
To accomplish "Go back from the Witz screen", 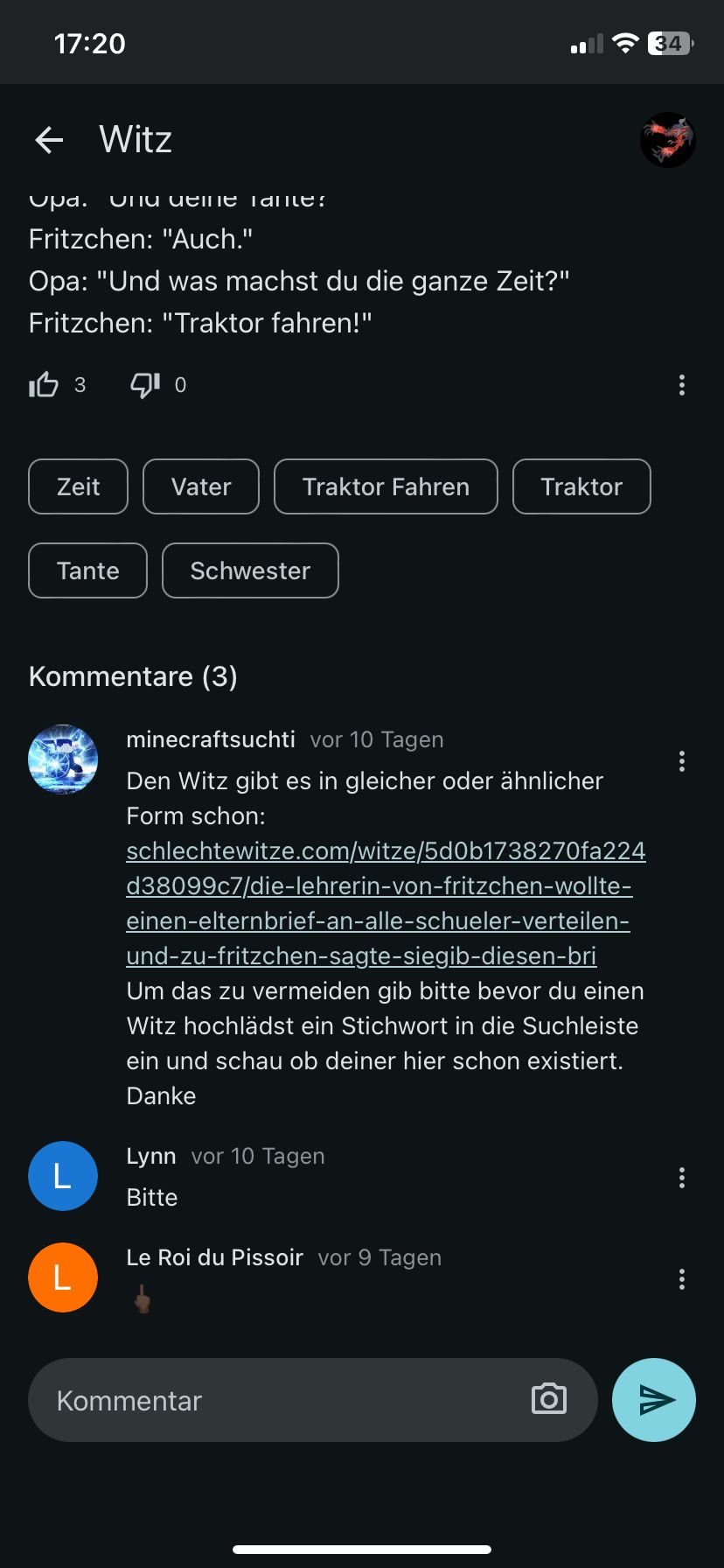I will 49,140.
